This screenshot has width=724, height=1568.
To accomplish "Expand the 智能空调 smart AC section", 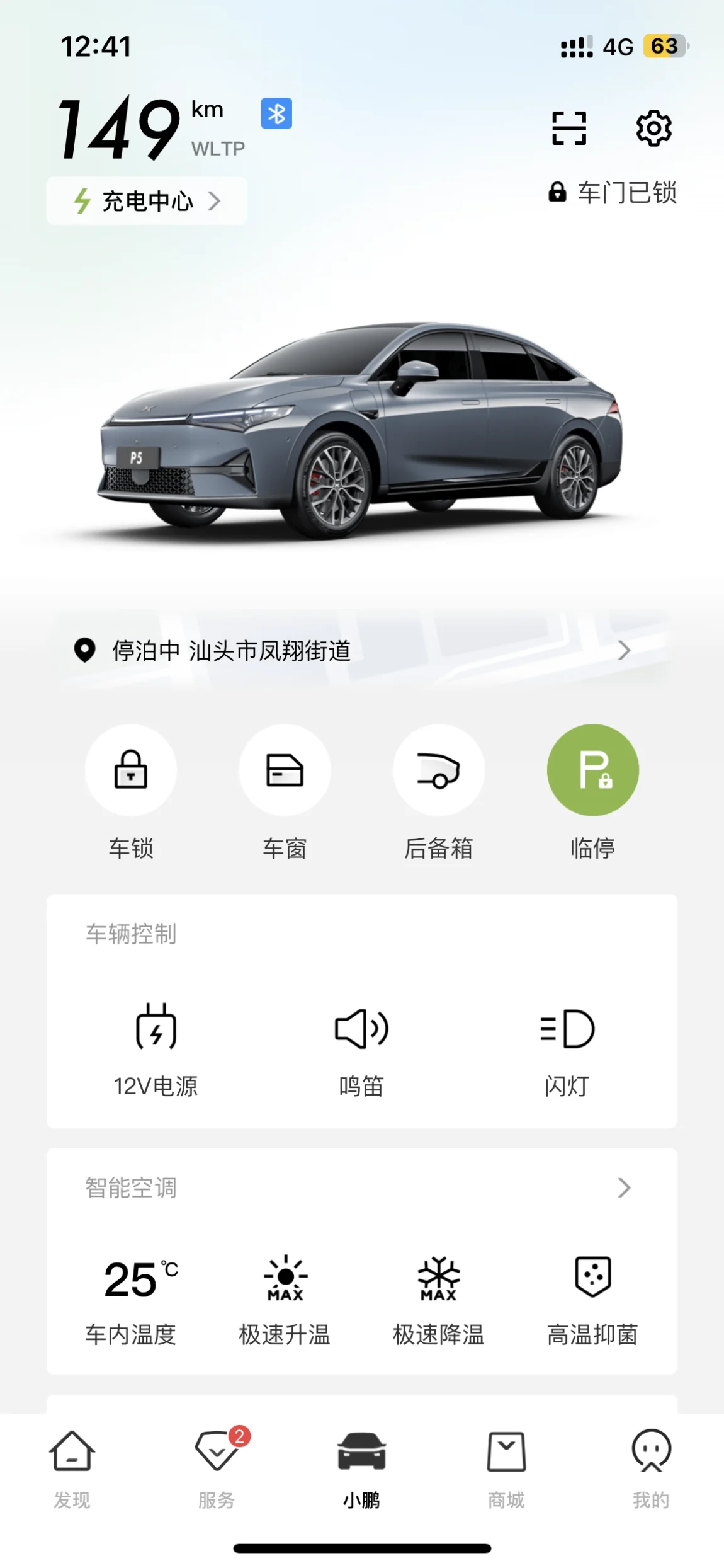I will (361, 1187).
